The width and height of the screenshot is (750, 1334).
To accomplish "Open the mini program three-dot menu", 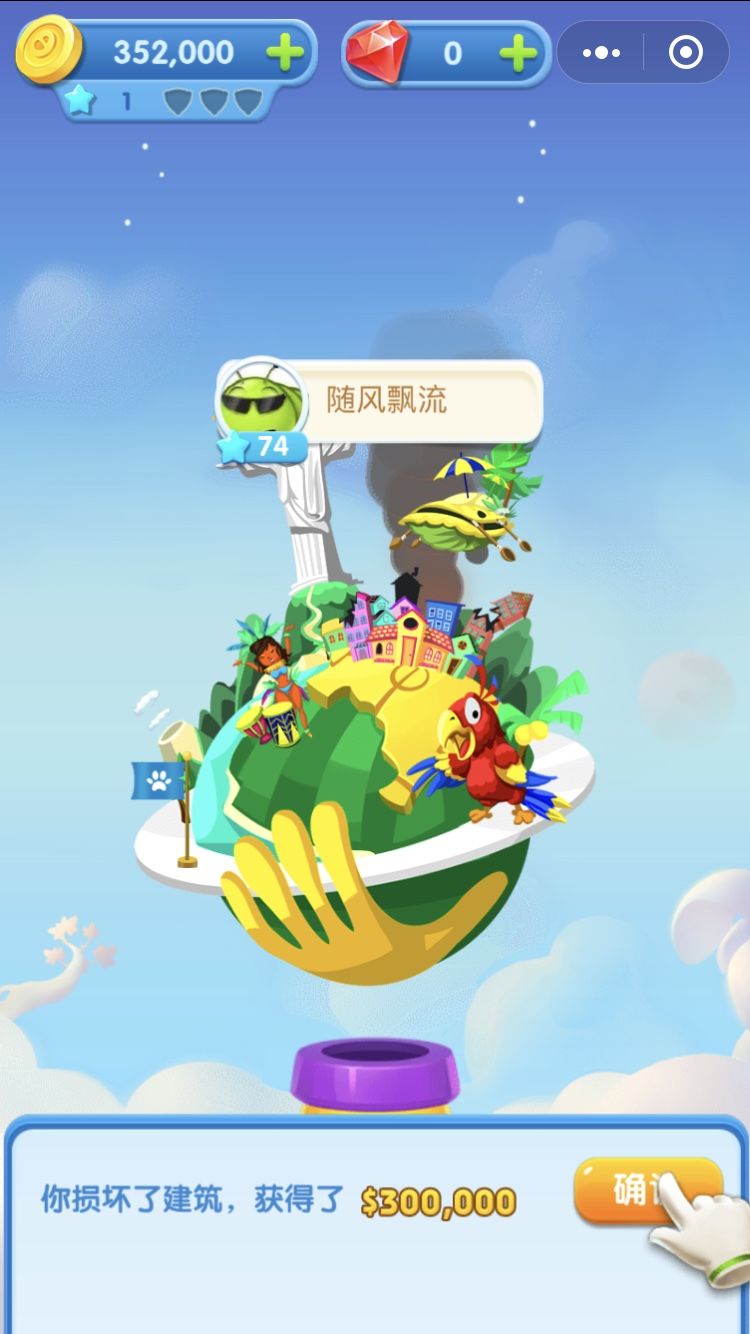I will coord(601,53).
